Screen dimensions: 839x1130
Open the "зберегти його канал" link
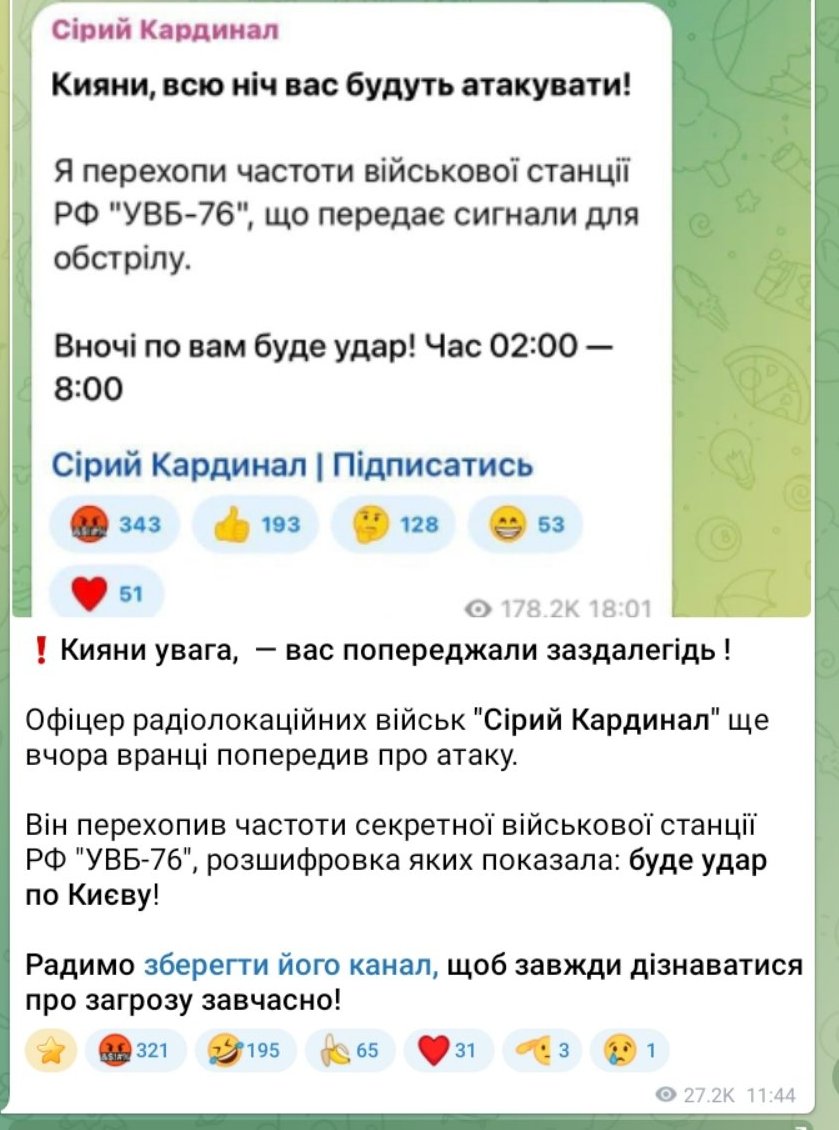point(291,964)
